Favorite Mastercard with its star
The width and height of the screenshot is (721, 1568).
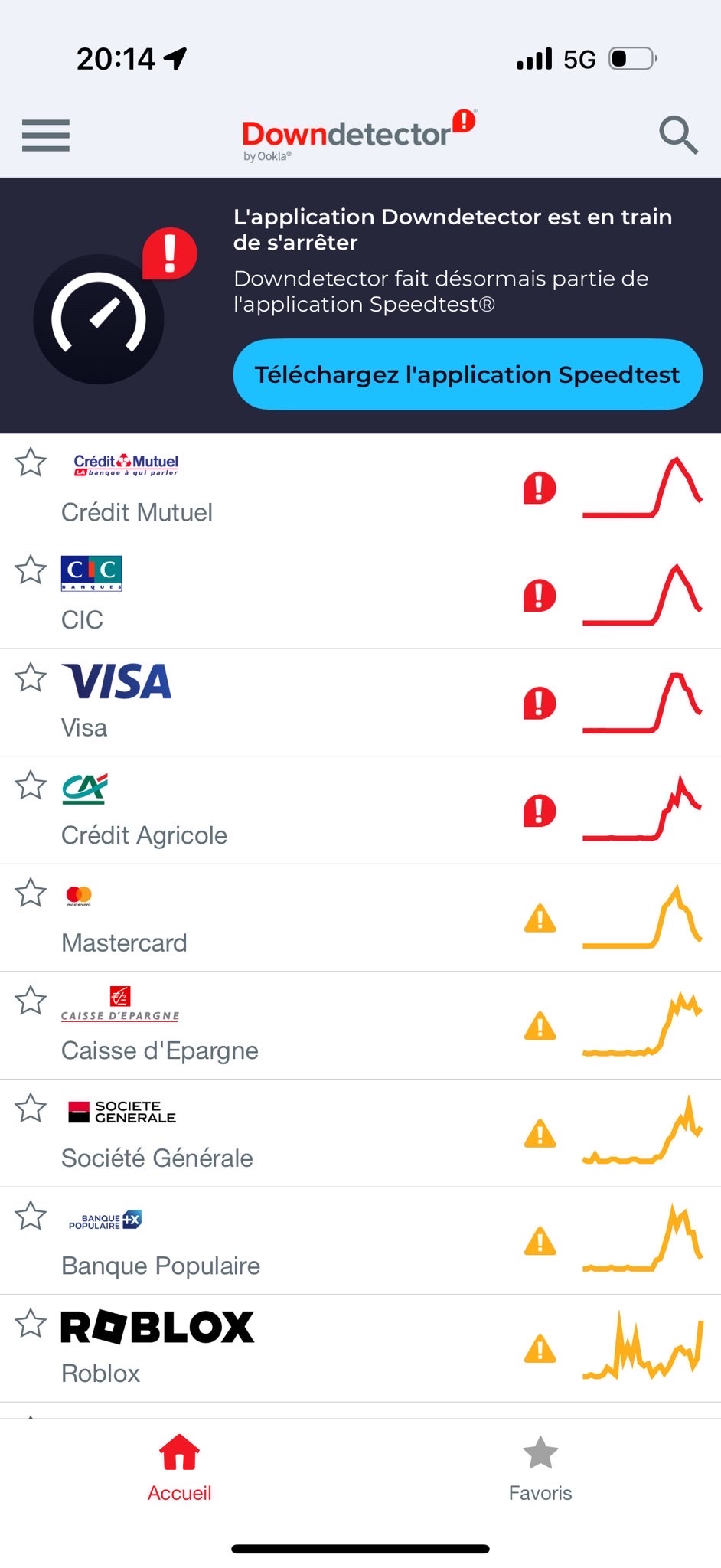31,893
